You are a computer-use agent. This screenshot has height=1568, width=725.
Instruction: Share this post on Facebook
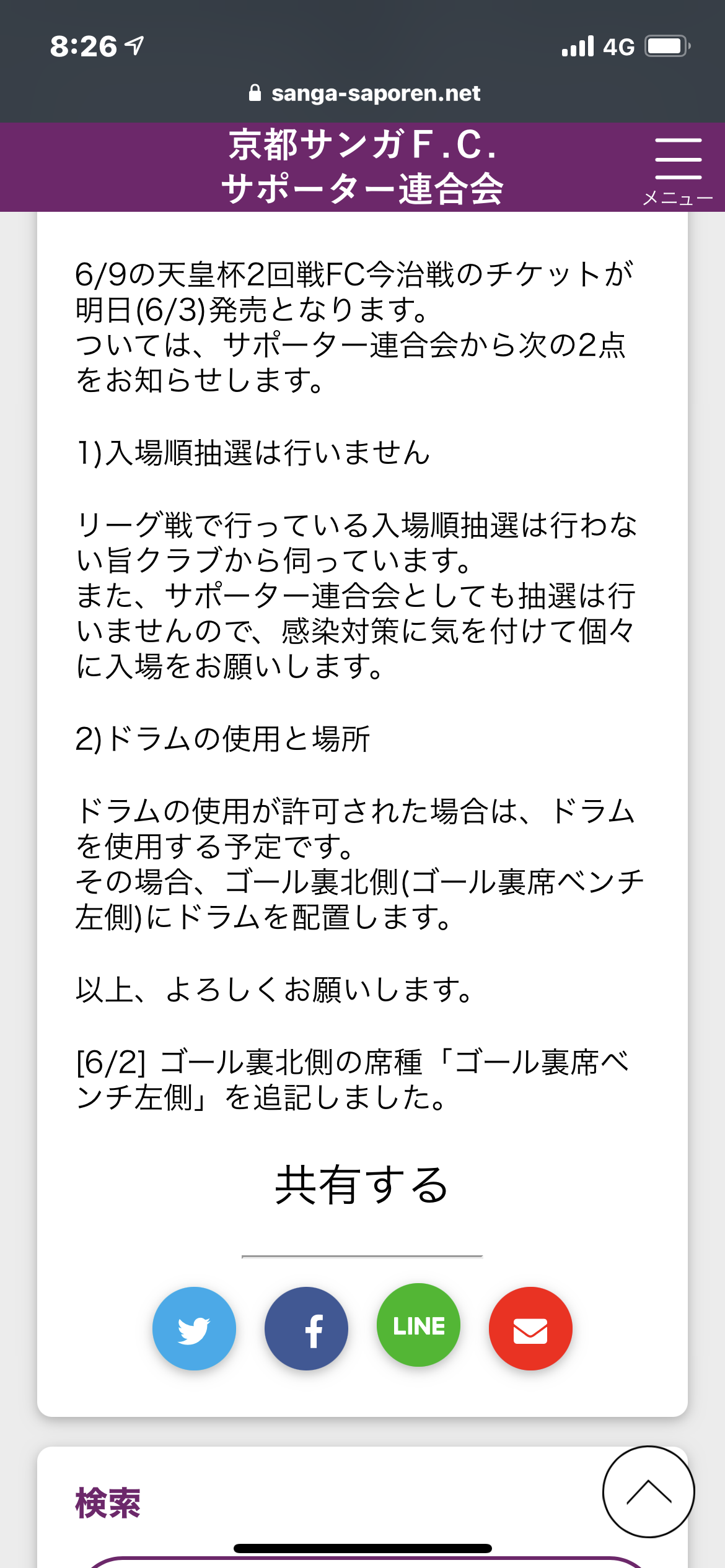306,1328
